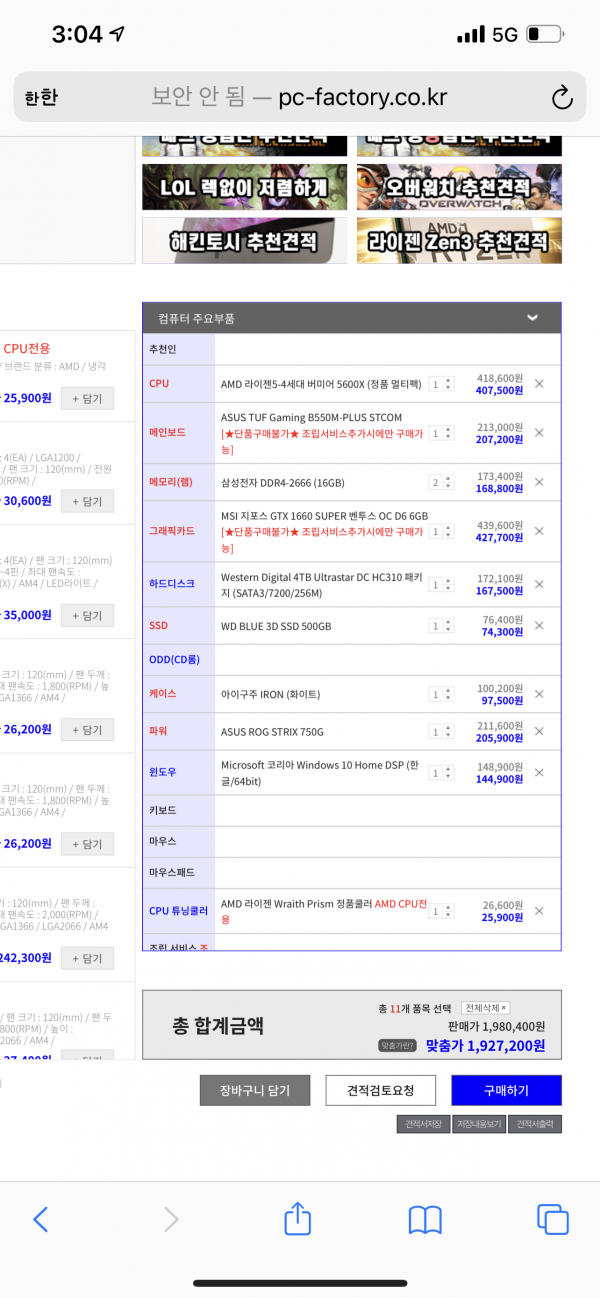This screenshot has width=600, height=1298.
Task: Open the 해킨토시 추천견적 banner
Action: pyautogui.click(x=244, y=240)
